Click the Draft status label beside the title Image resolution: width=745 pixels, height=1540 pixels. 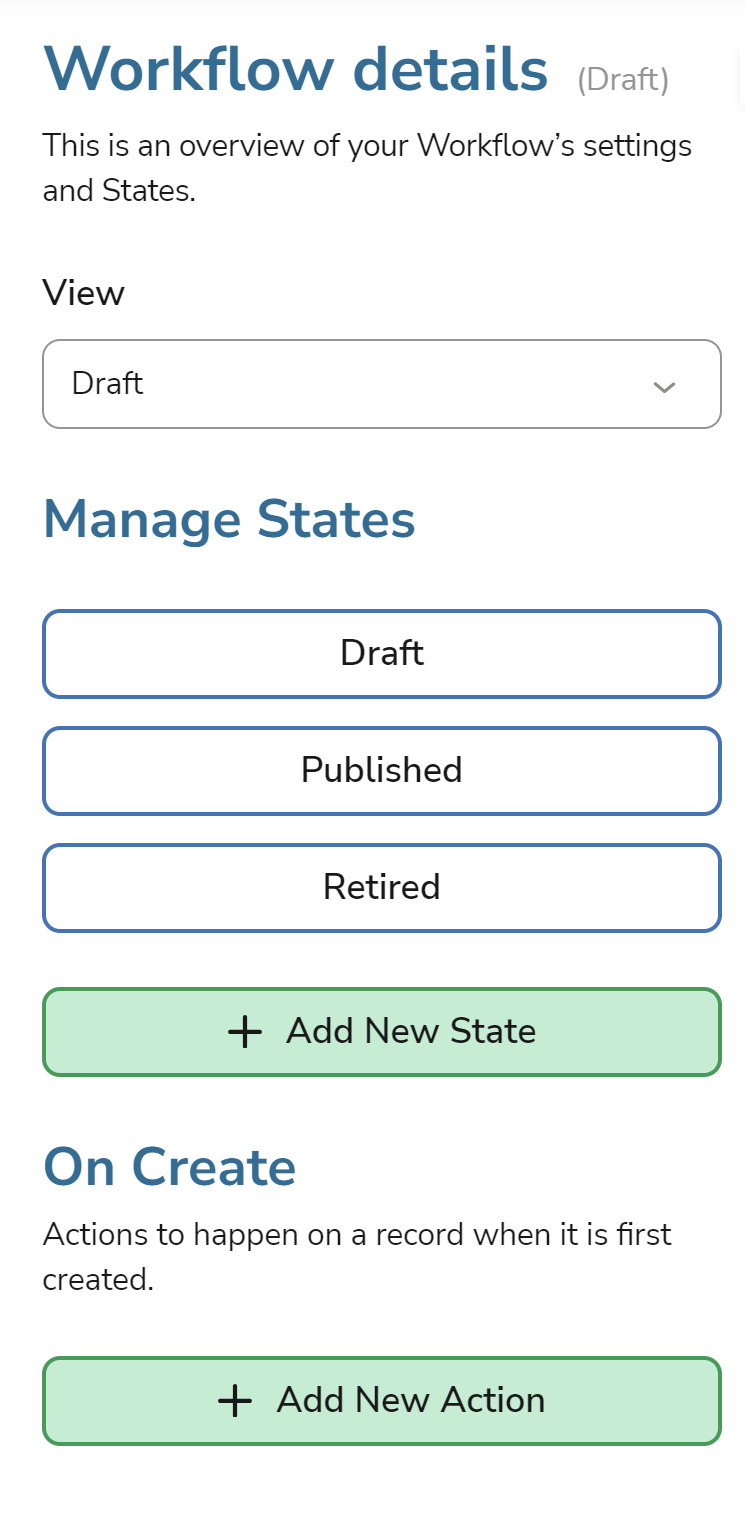pyautogui.click(x=622, y=79)
